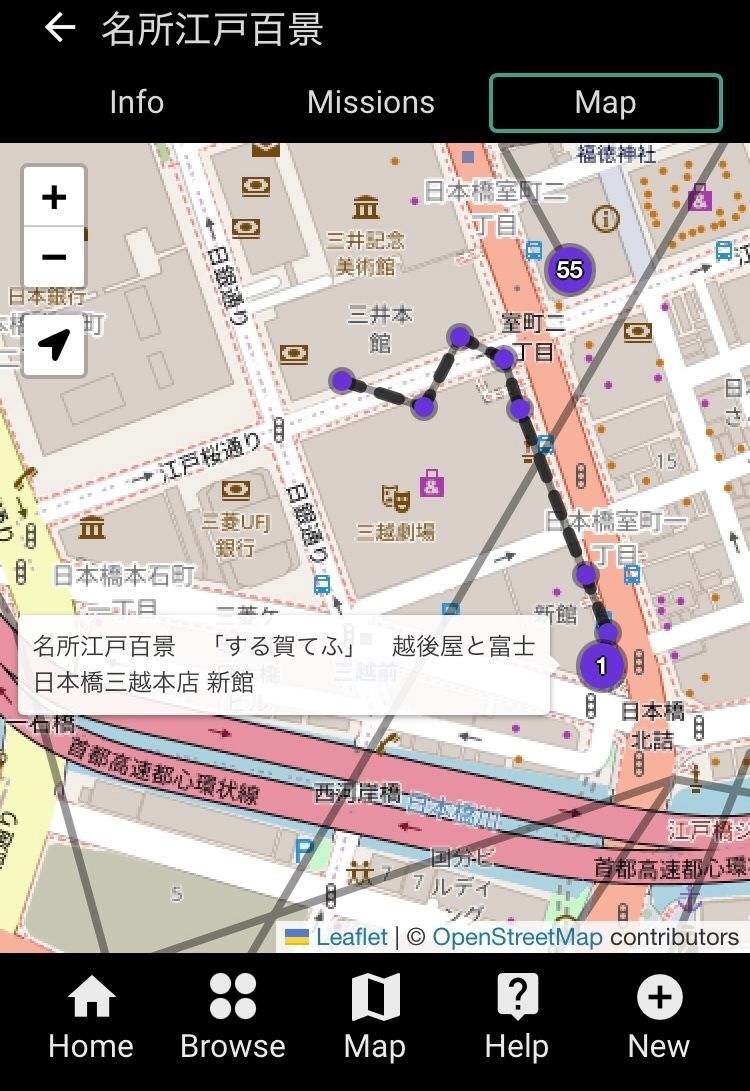The image size is (750, 1091).
Task: Tap the cluster marker labeled 55
Action: point(569,269)
